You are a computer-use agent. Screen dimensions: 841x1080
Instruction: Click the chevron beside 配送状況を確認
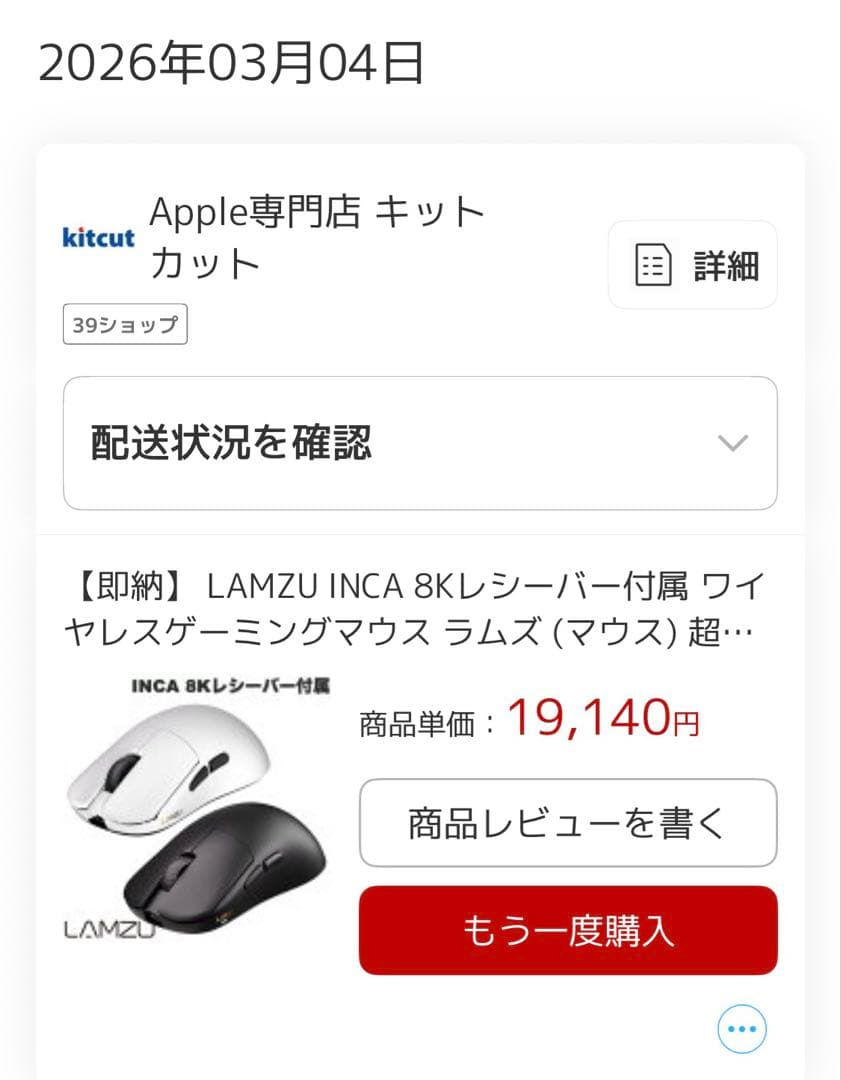pos(734,443)
